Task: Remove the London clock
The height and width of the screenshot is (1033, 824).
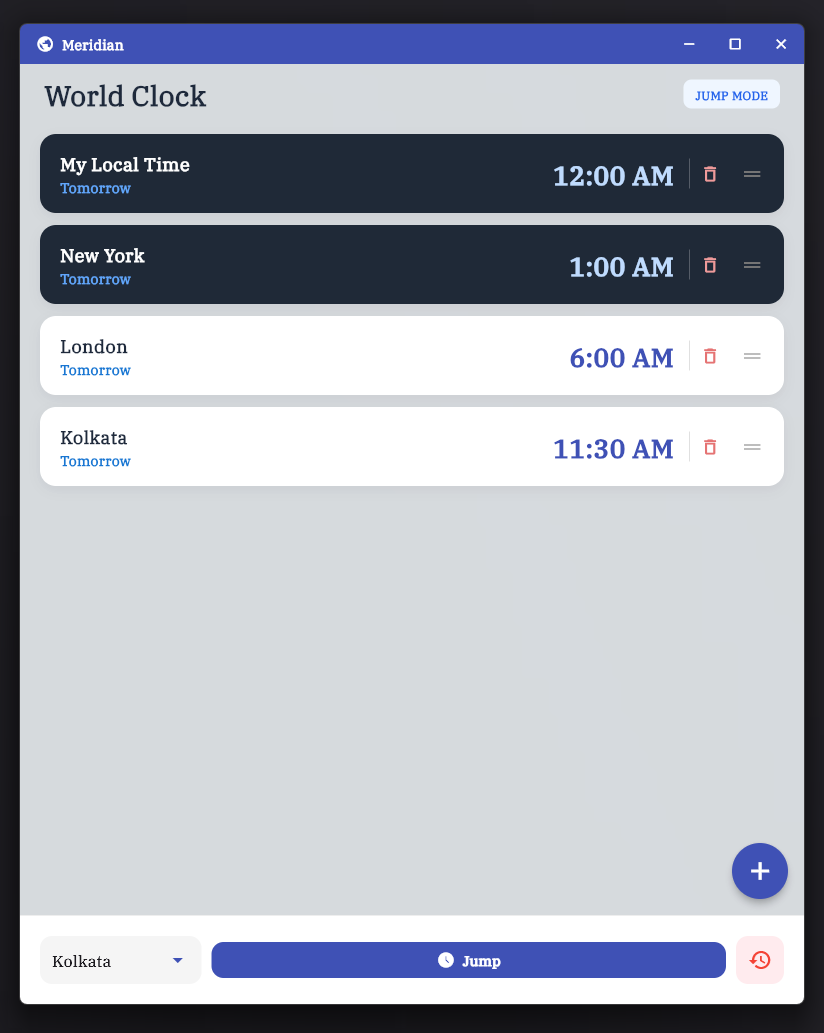Action: coord(710,356)
